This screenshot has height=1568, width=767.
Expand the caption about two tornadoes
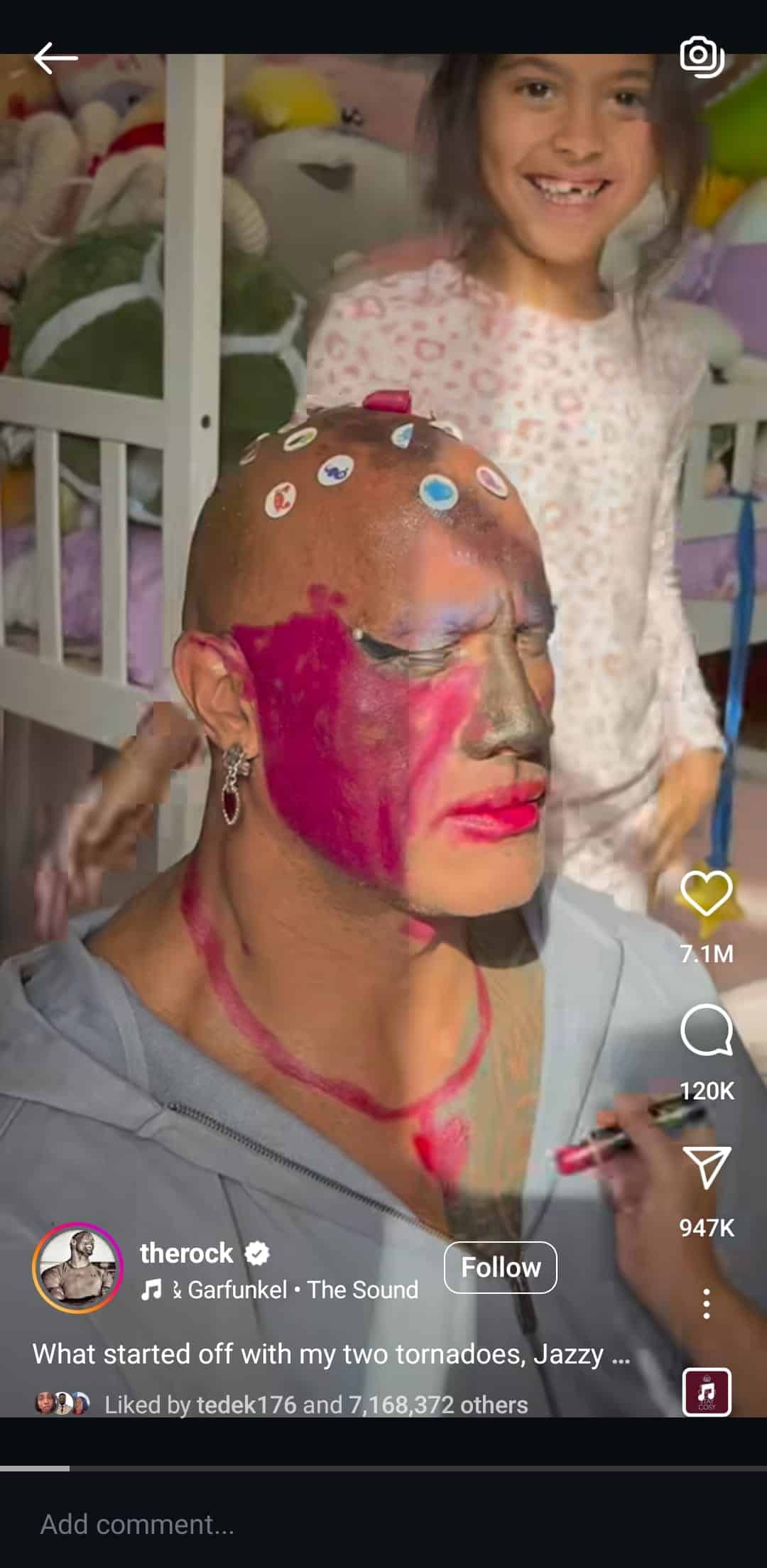coord(331,1354)
